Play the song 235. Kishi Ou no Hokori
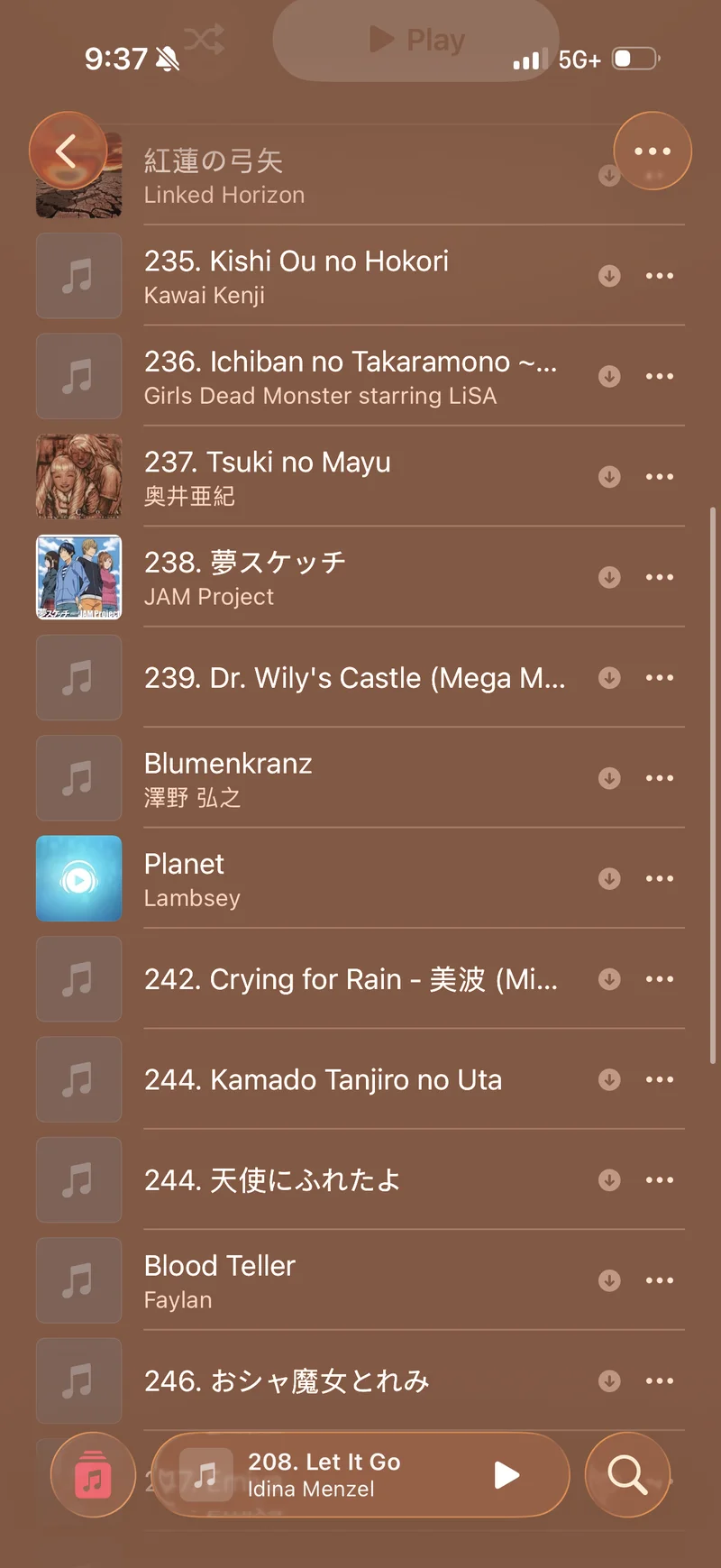This screenshot has height=1568, width=721. [x=360, y=275]
